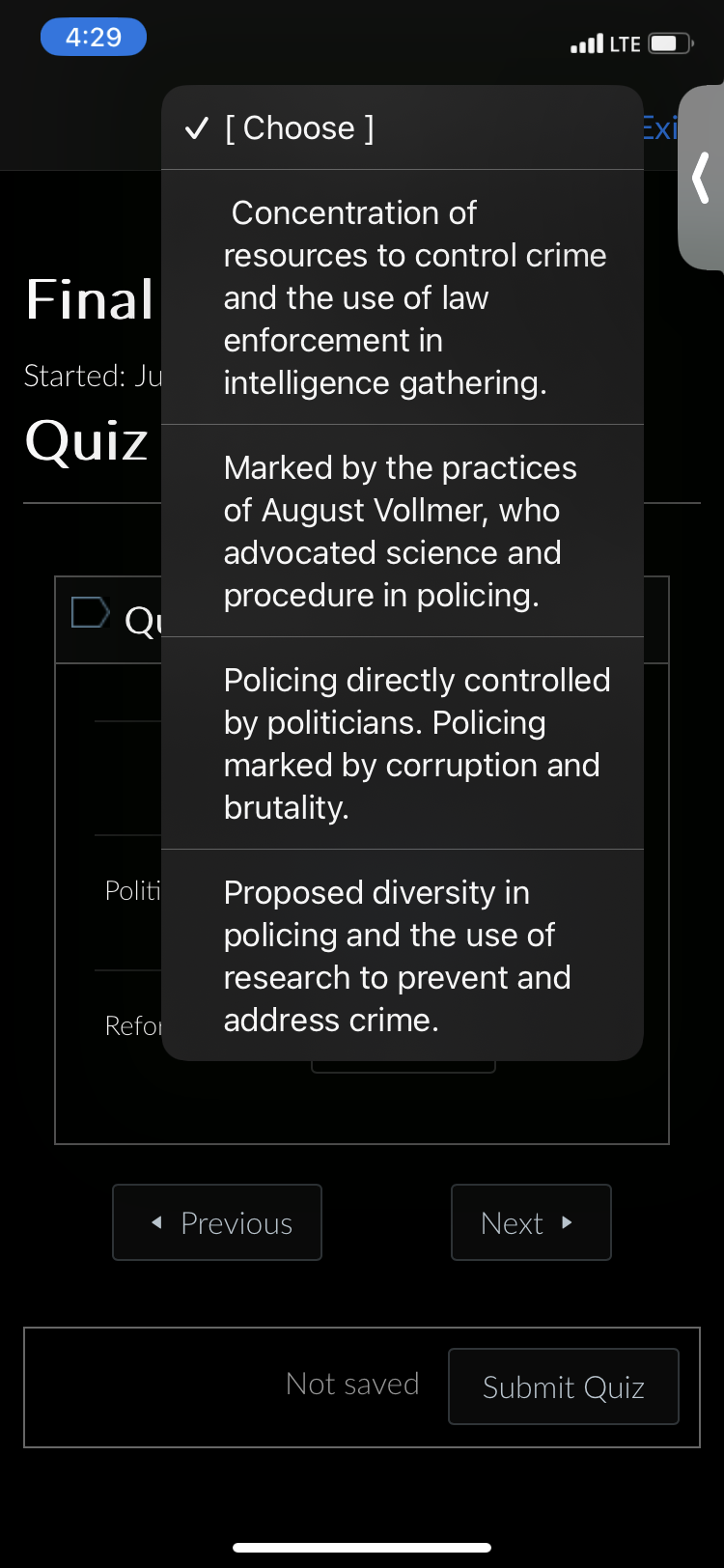The image size is (724, 1568).
Task: Select the 'August Vollmer' picker entry
Action: (403, 530)
